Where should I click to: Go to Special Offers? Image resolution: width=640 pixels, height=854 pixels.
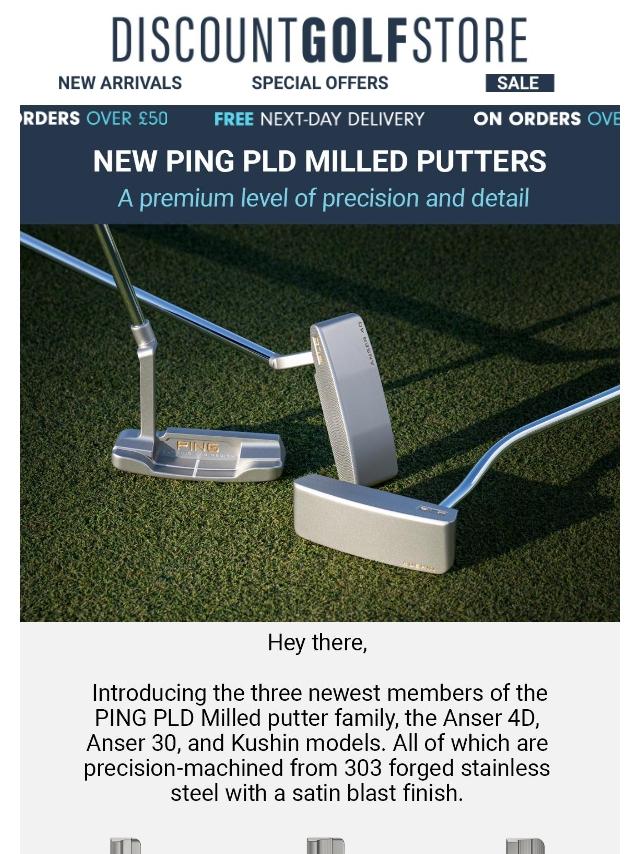(x=320, y=83)
